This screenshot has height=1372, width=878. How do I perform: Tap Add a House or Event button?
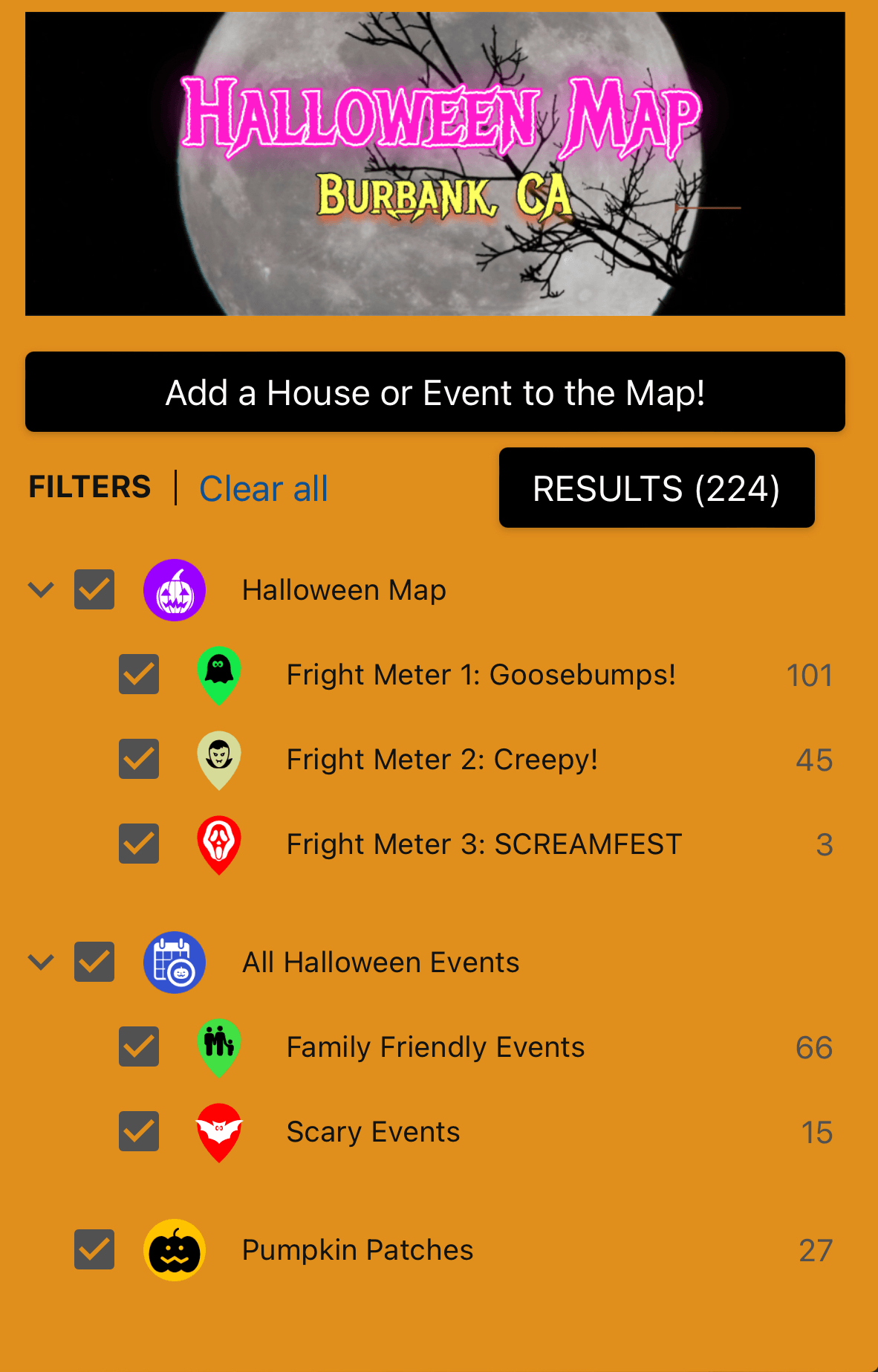point(435,392)
